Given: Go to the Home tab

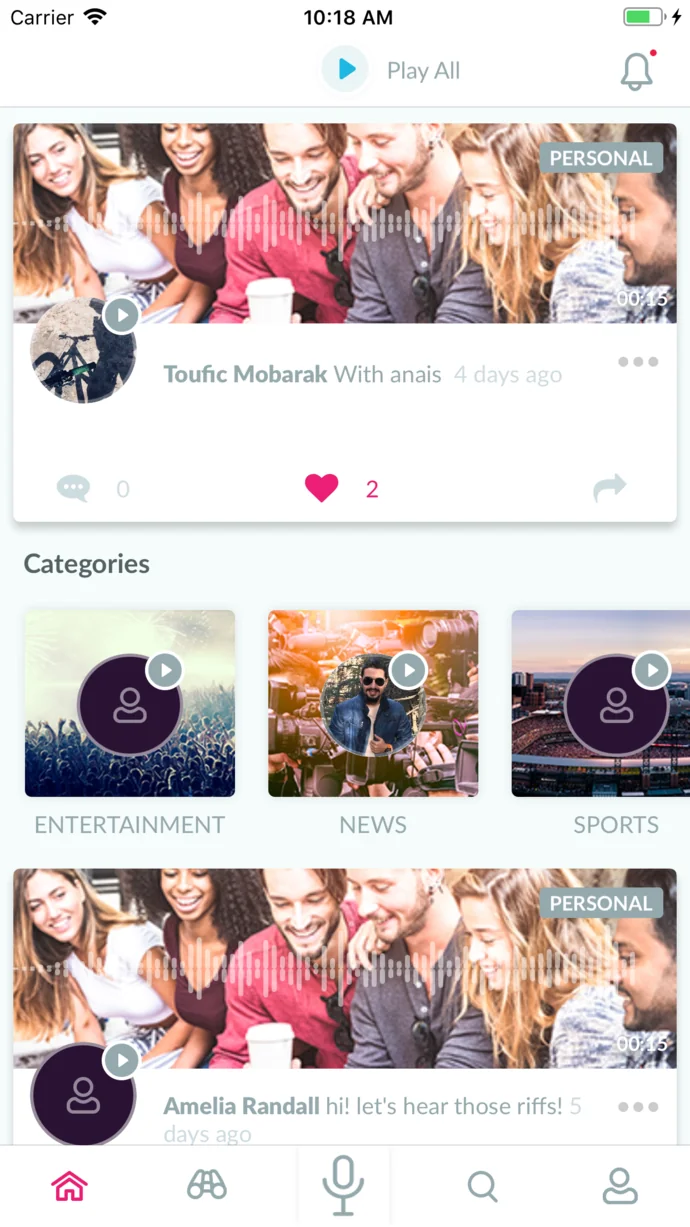Looking at the screenshot, I should point(70,1187).
